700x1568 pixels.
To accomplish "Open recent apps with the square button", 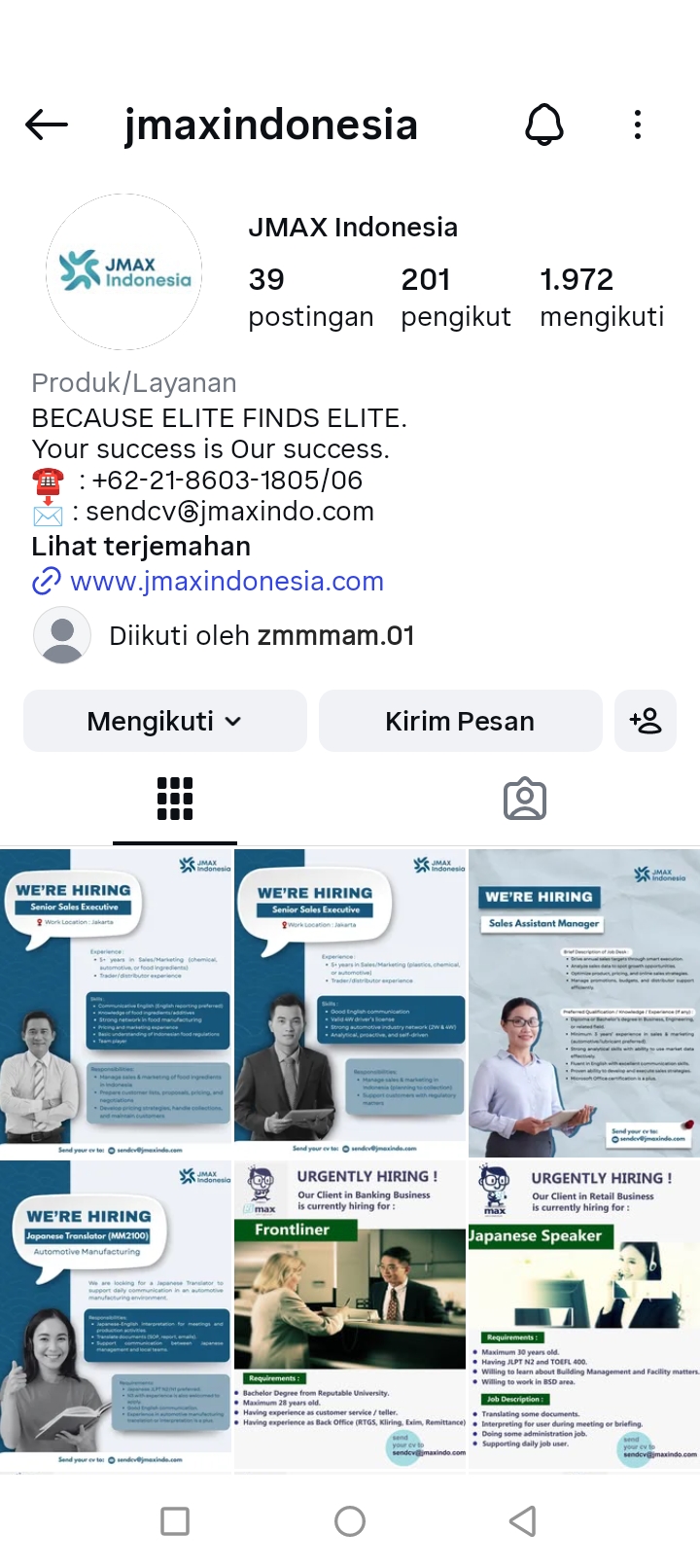I will [x=175, y=1521].
